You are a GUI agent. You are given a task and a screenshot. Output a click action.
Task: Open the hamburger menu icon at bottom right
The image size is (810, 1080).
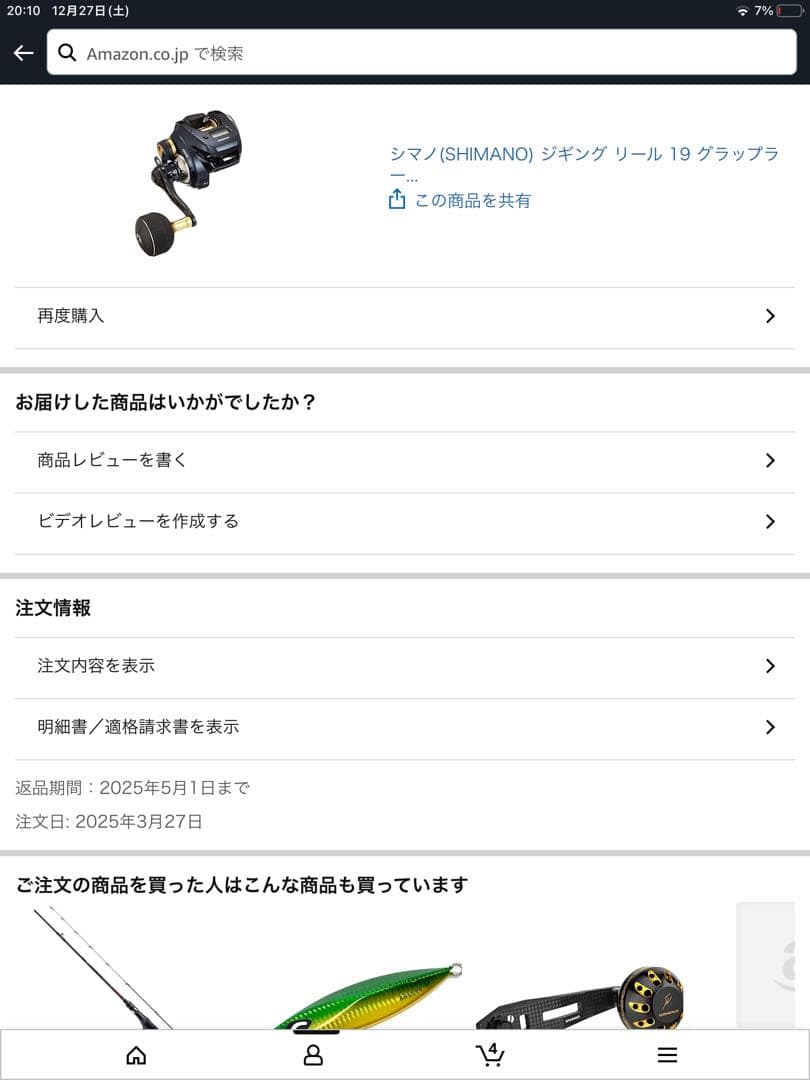coord(667,1055)
